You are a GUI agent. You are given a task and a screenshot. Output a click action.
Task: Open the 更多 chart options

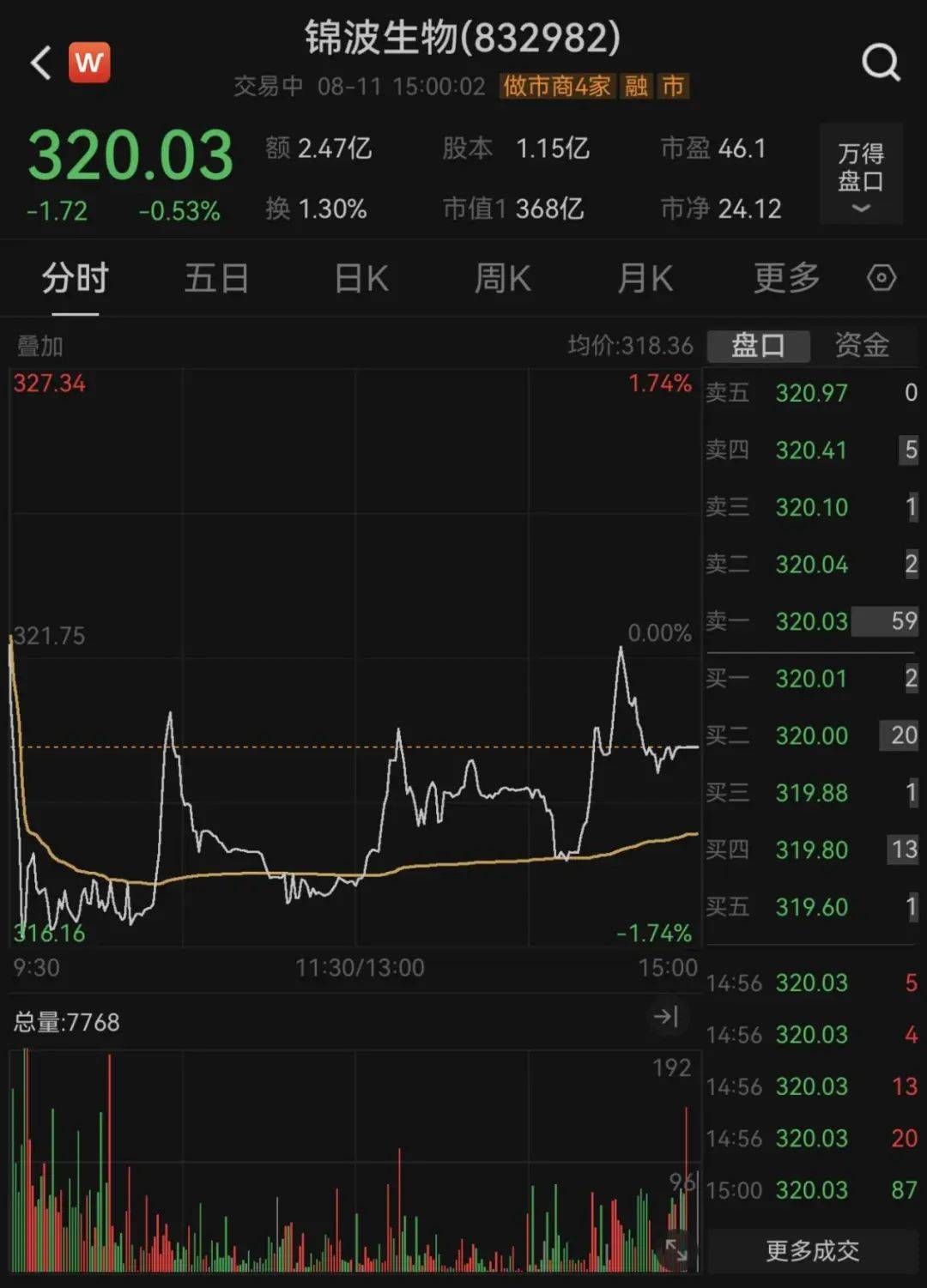[786, 279]
